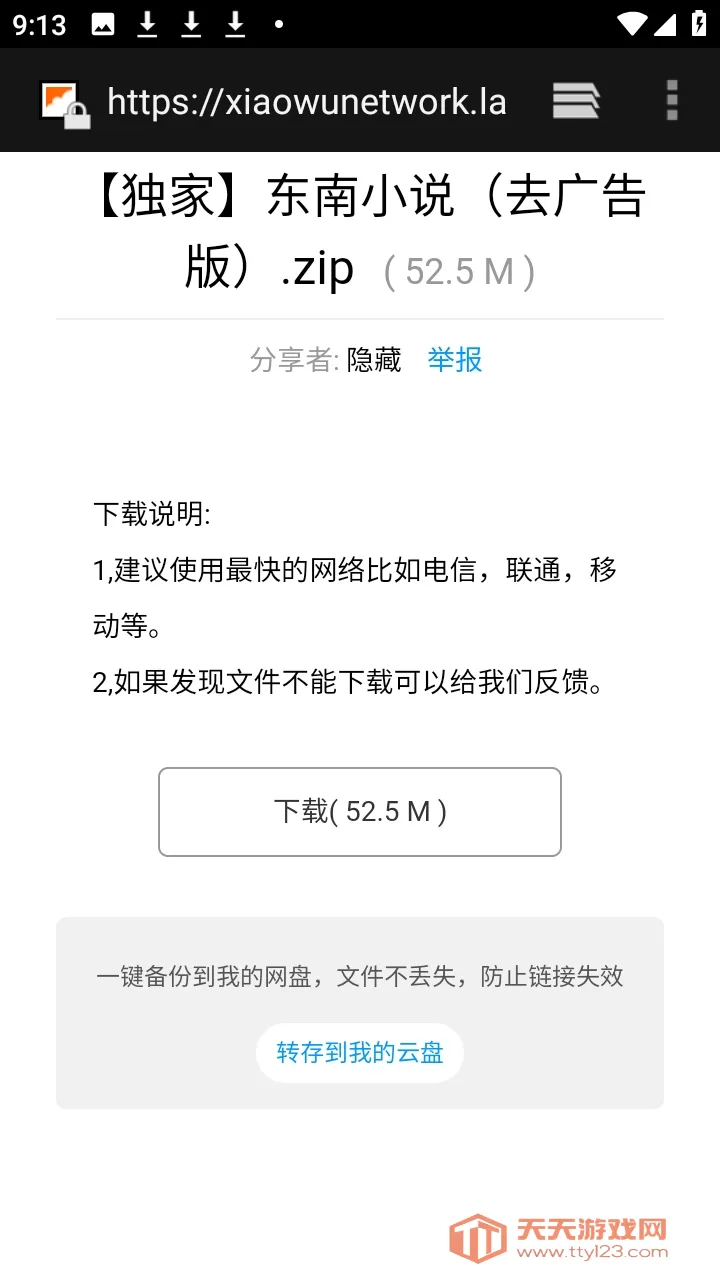The height and width of the screenshot is (1280, 720).
Task: Tap the address bar showing xiaowunetwork.la
Action: coord(300,100)
